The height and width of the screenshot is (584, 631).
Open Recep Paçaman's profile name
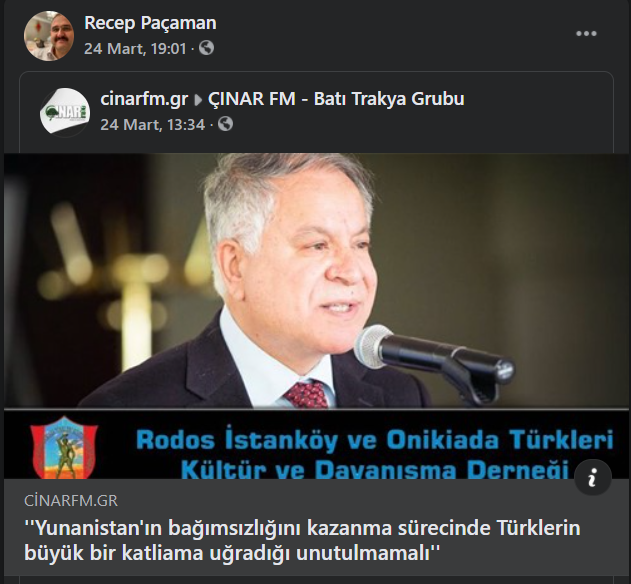150,23
